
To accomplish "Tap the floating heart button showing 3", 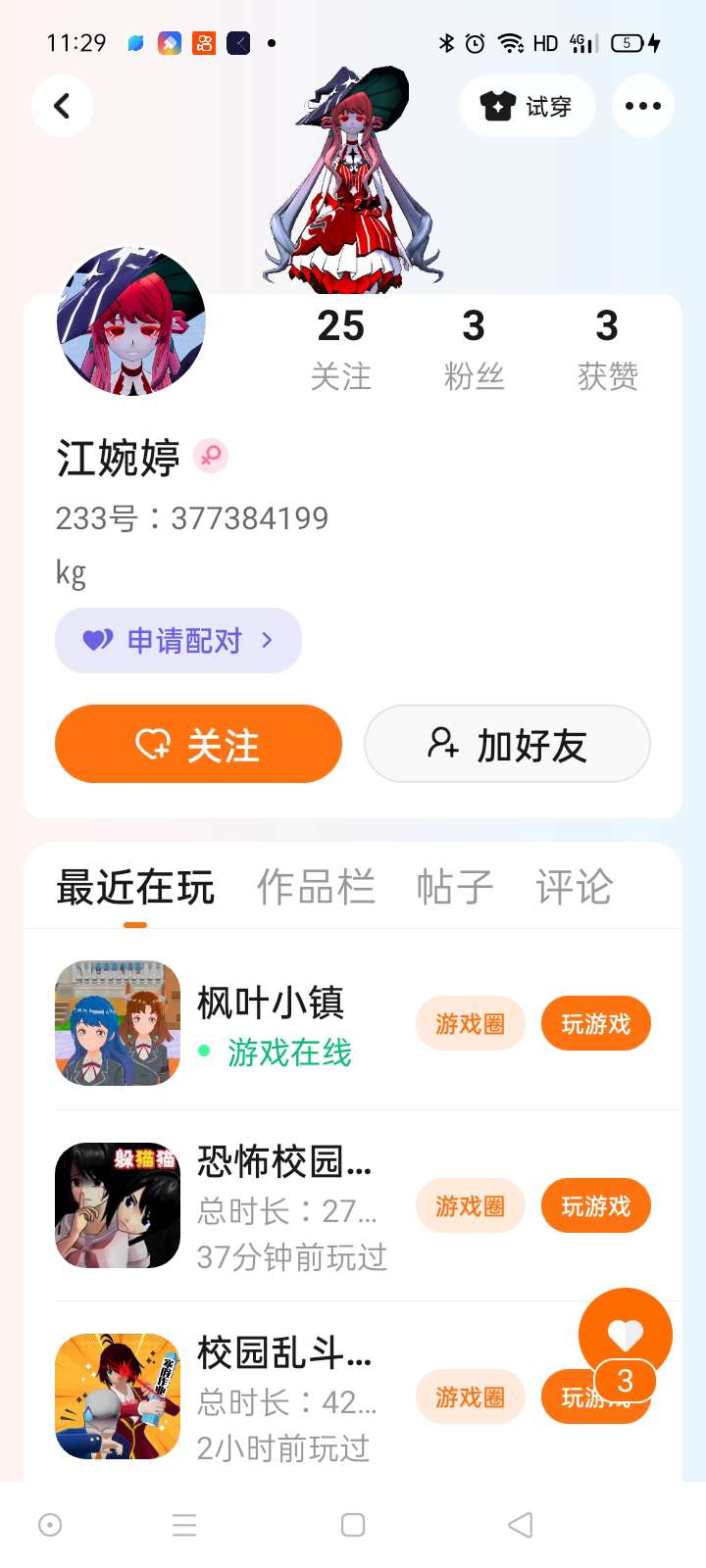I will (x=626, y=1338).
